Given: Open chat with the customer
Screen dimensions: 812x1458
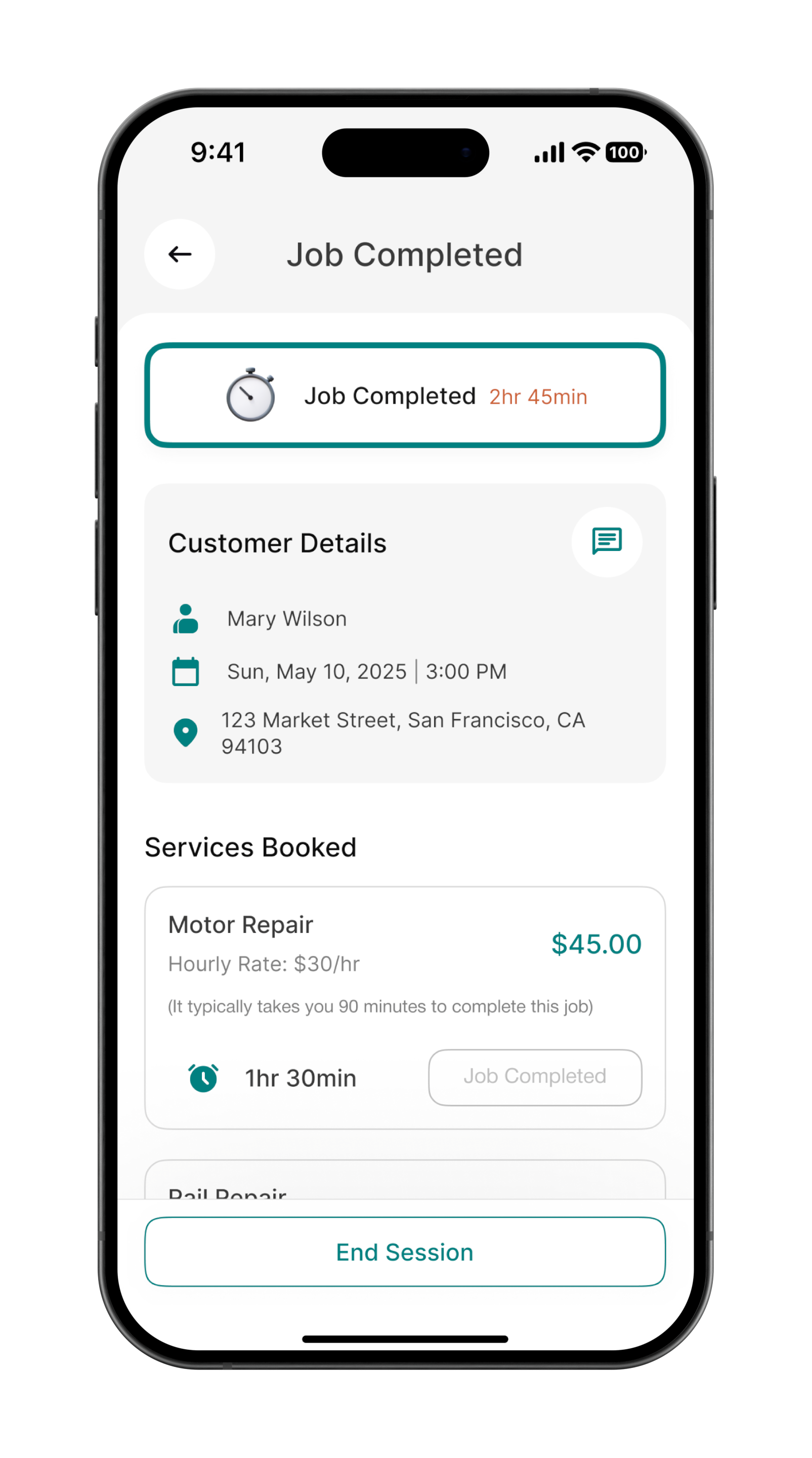Looking at the screenshot, I should tap(607, 542).
